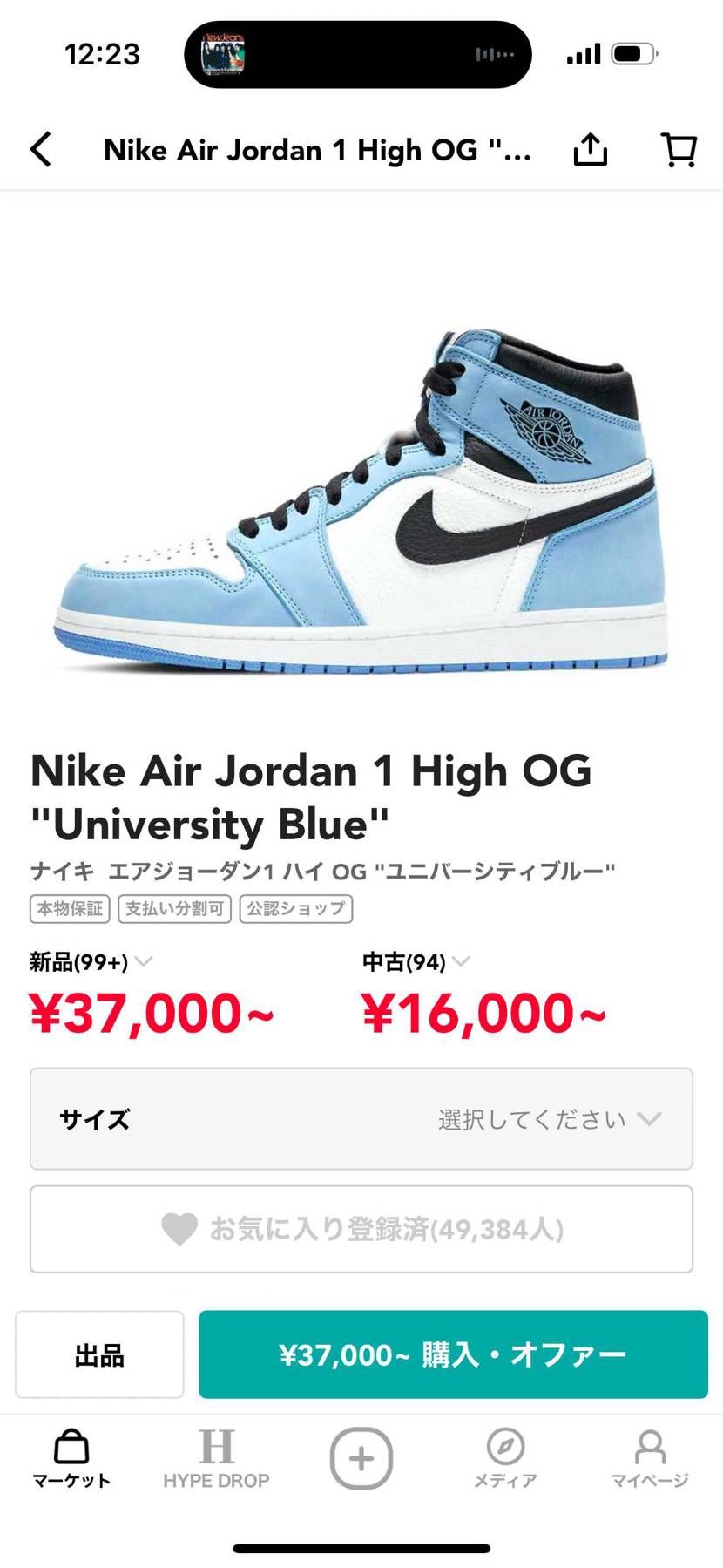
Task: Switch to the HYPE DROP tab
Action: (216, 1459)
